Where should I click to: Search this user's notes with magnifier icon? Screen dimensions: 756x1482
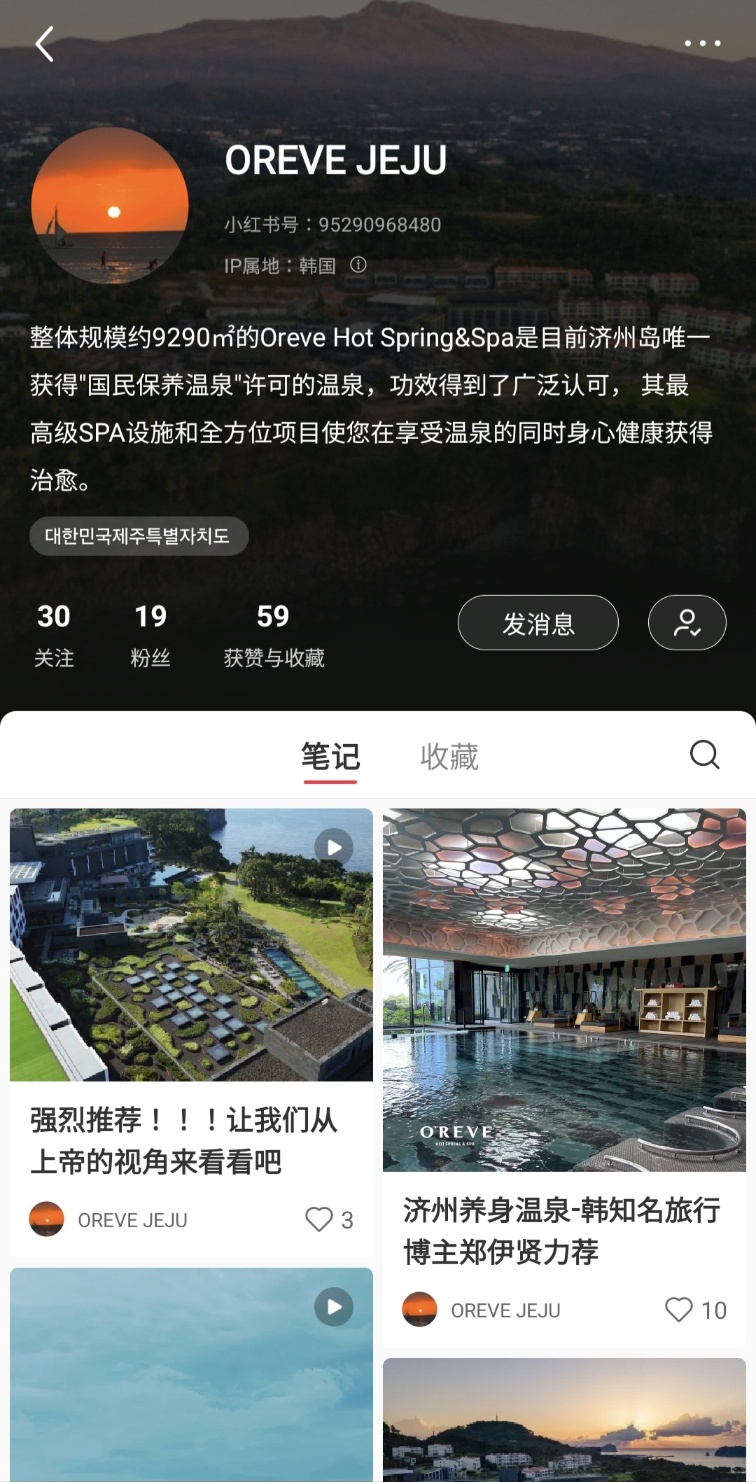click(x=705, y=755)
